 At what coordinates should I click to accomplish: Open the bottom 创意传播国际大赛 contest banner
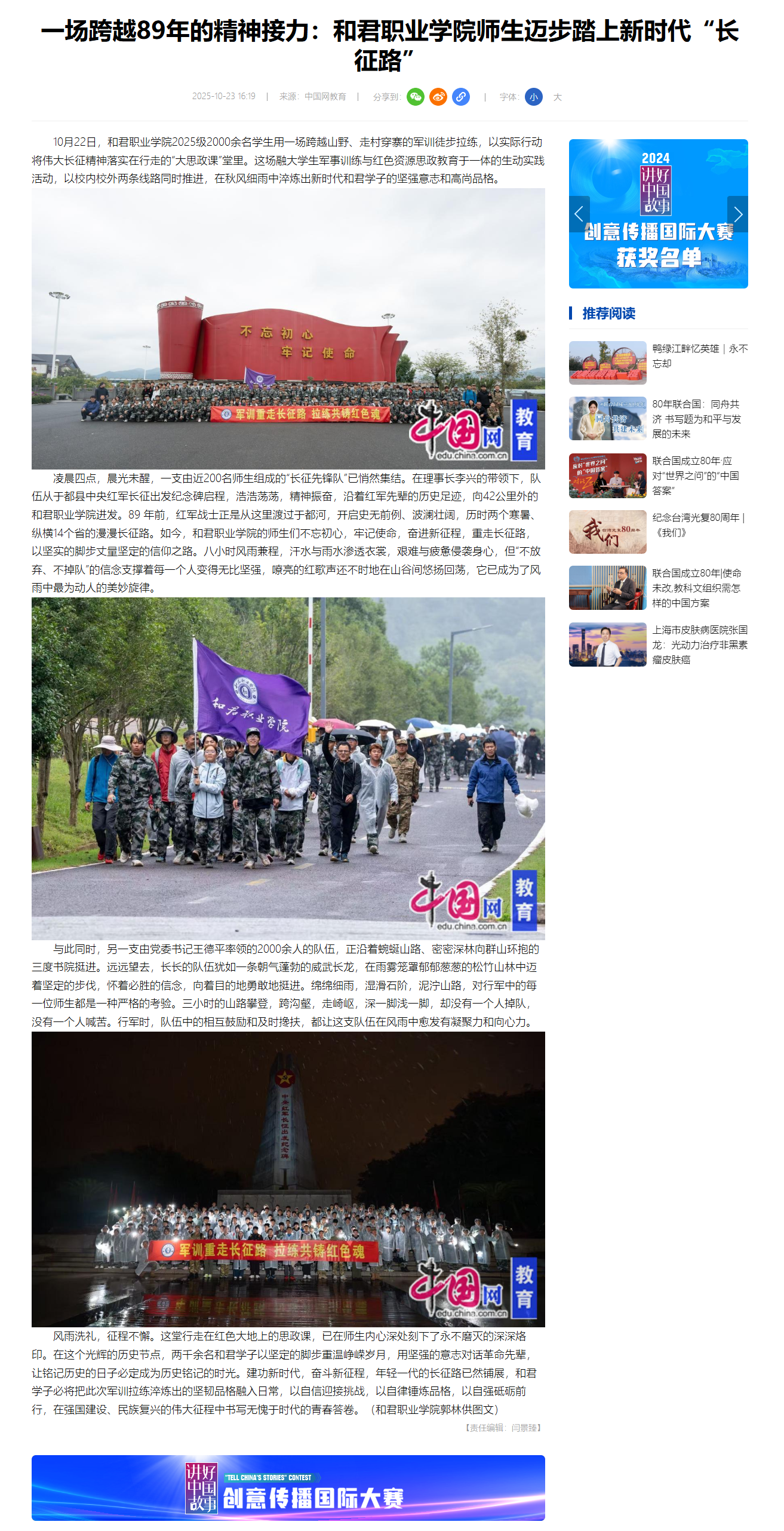tap(288, 1487)
